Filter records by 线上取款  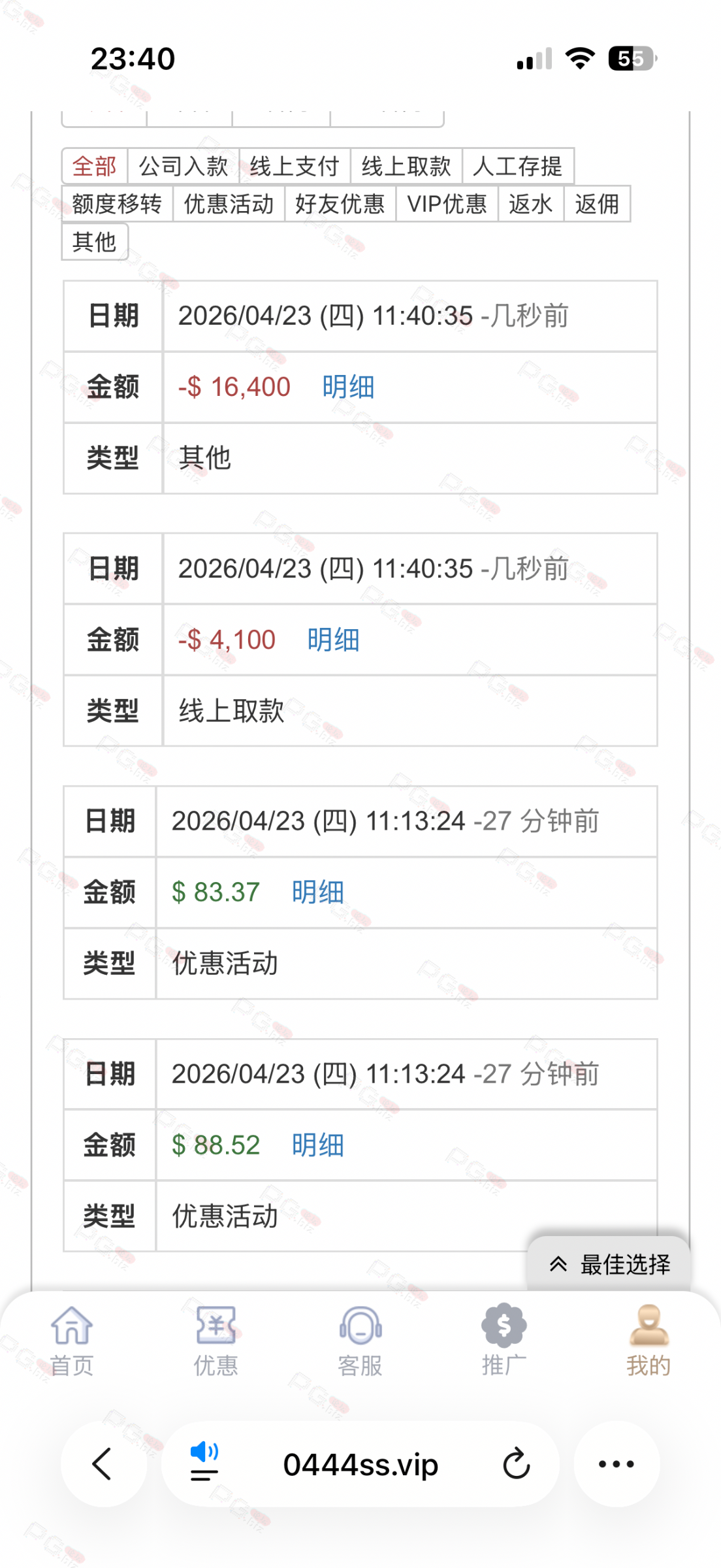click(x=406, y=167)
